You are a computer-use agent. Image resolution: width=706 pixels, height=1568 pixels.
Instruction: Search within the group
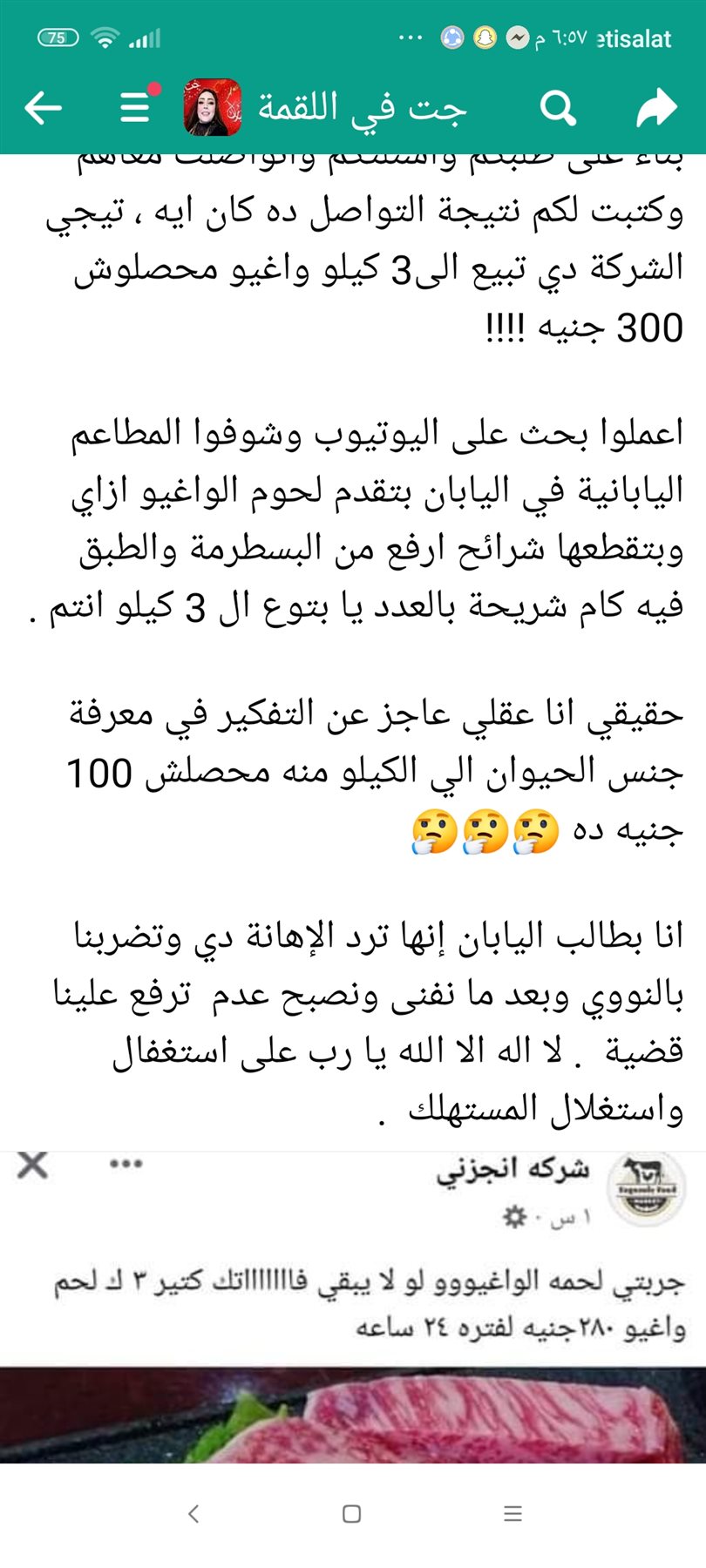[558, 108]
